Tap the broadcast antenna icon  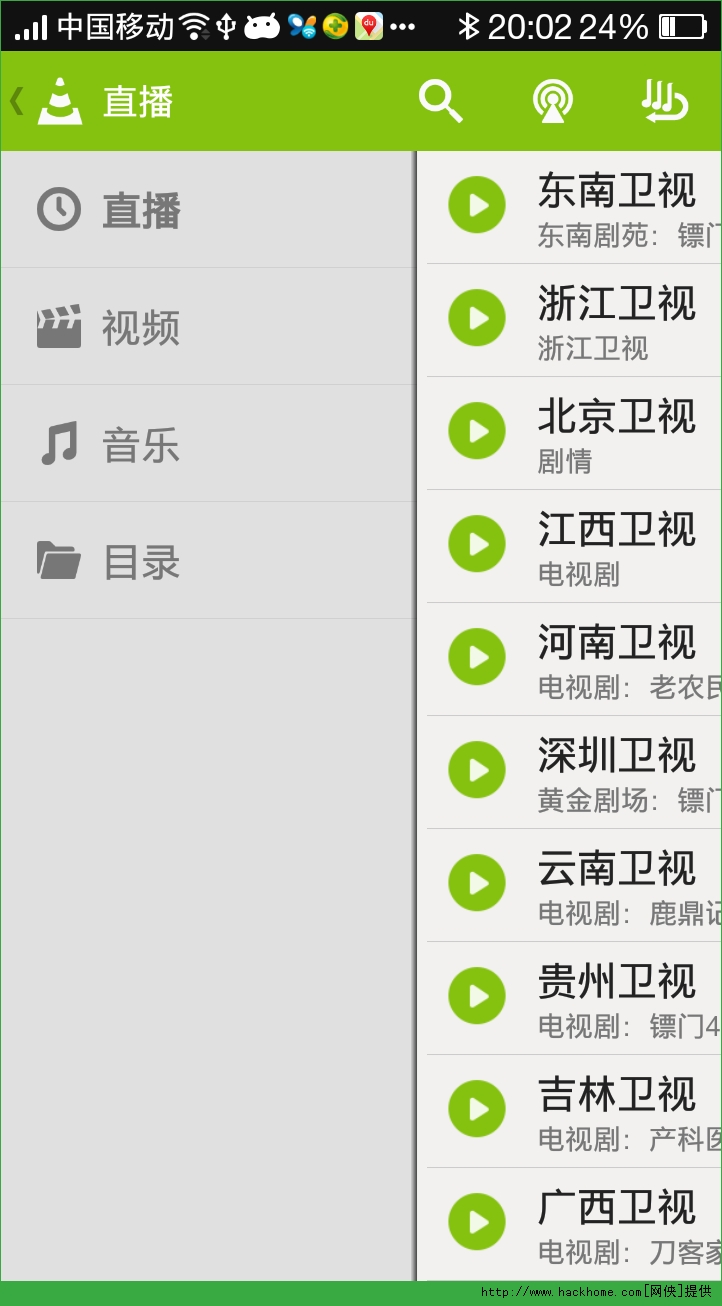click(552, 102)
